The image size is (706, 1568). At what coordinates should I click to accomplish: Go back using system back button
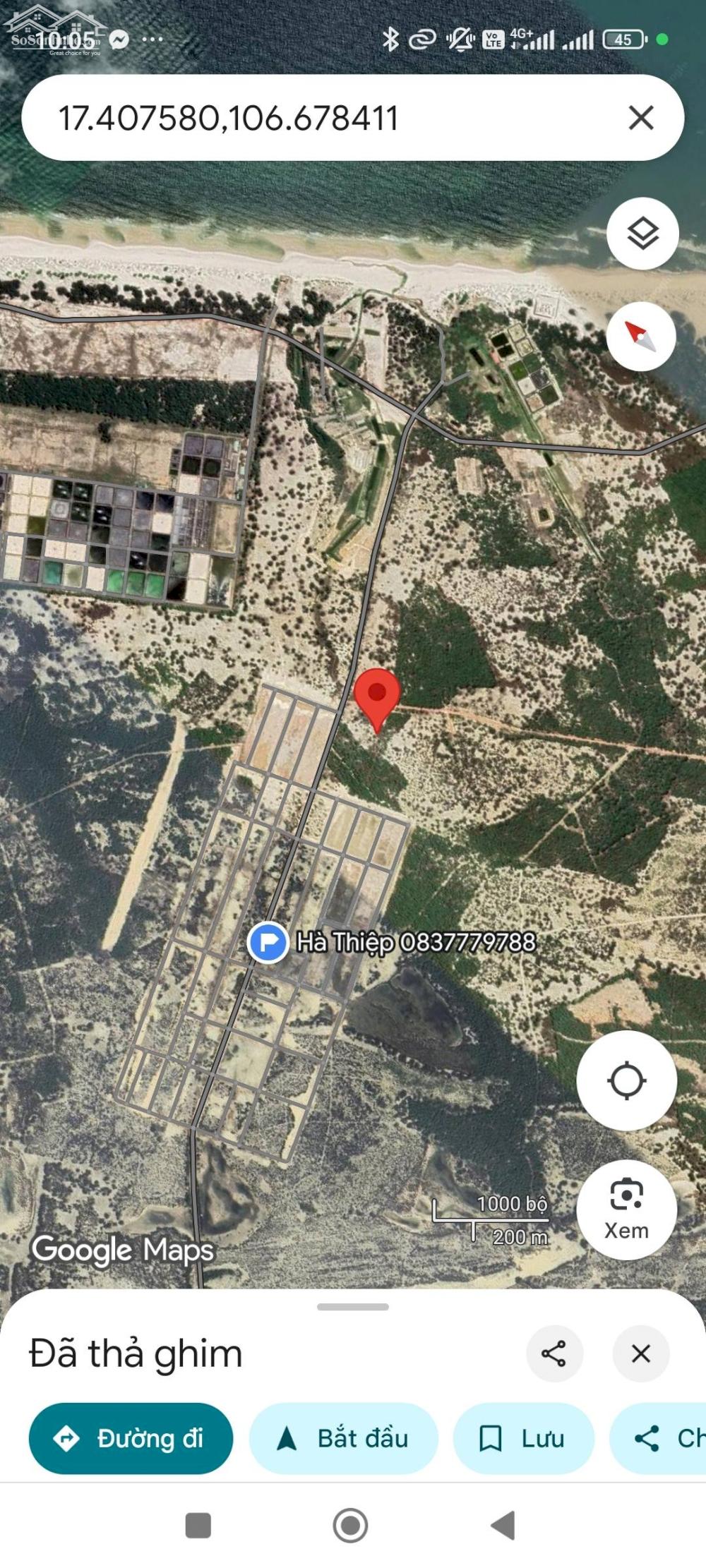click(x=503, y=1526)
